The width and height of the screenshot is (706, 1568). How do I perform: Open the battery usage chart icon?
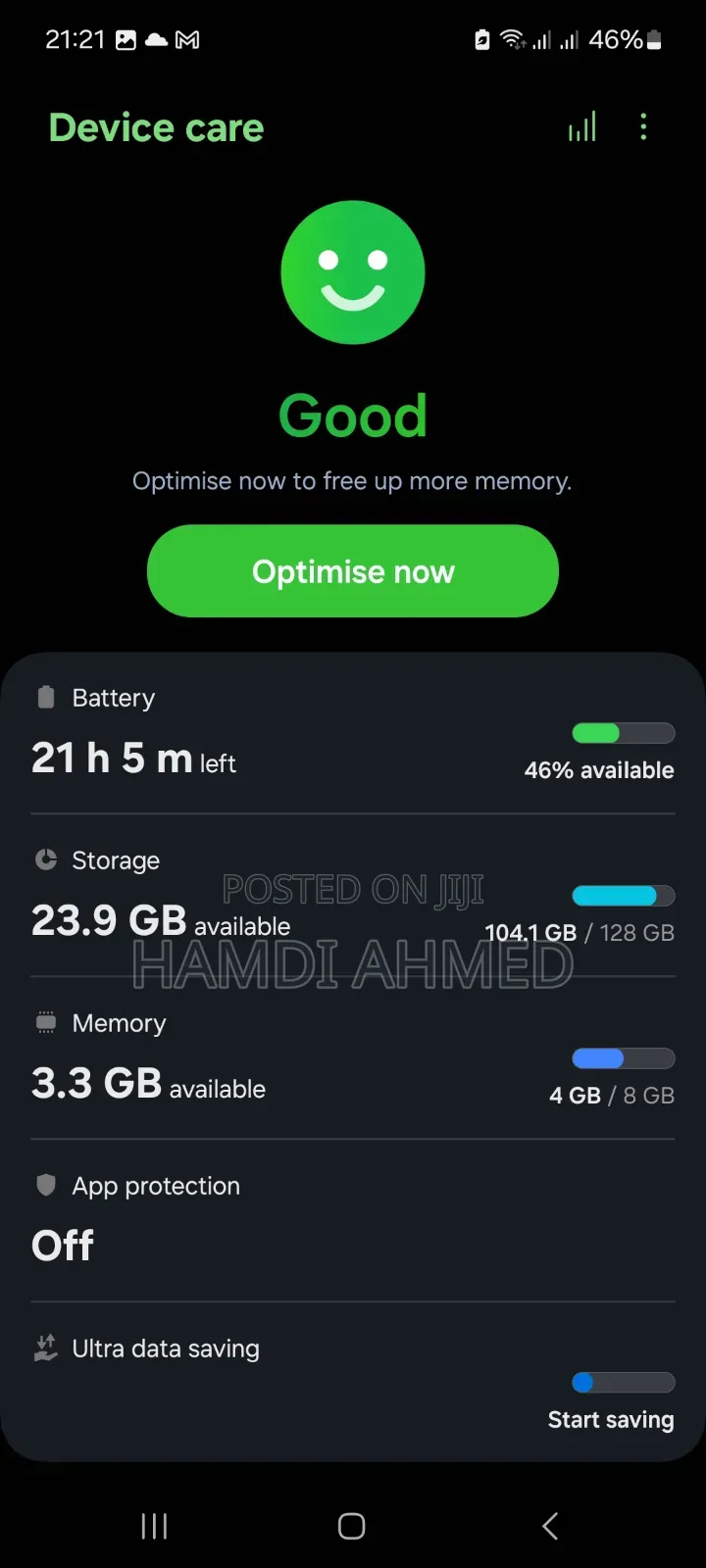pos(581,126)
